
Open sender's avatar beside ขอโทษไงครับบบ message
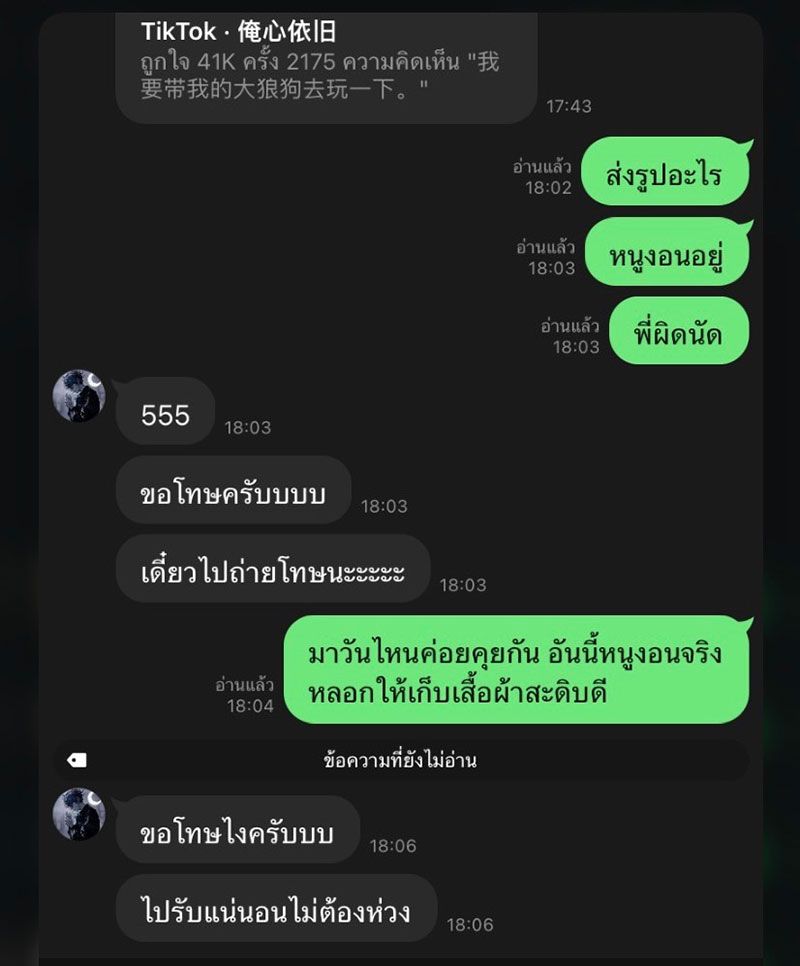[79, 814]
